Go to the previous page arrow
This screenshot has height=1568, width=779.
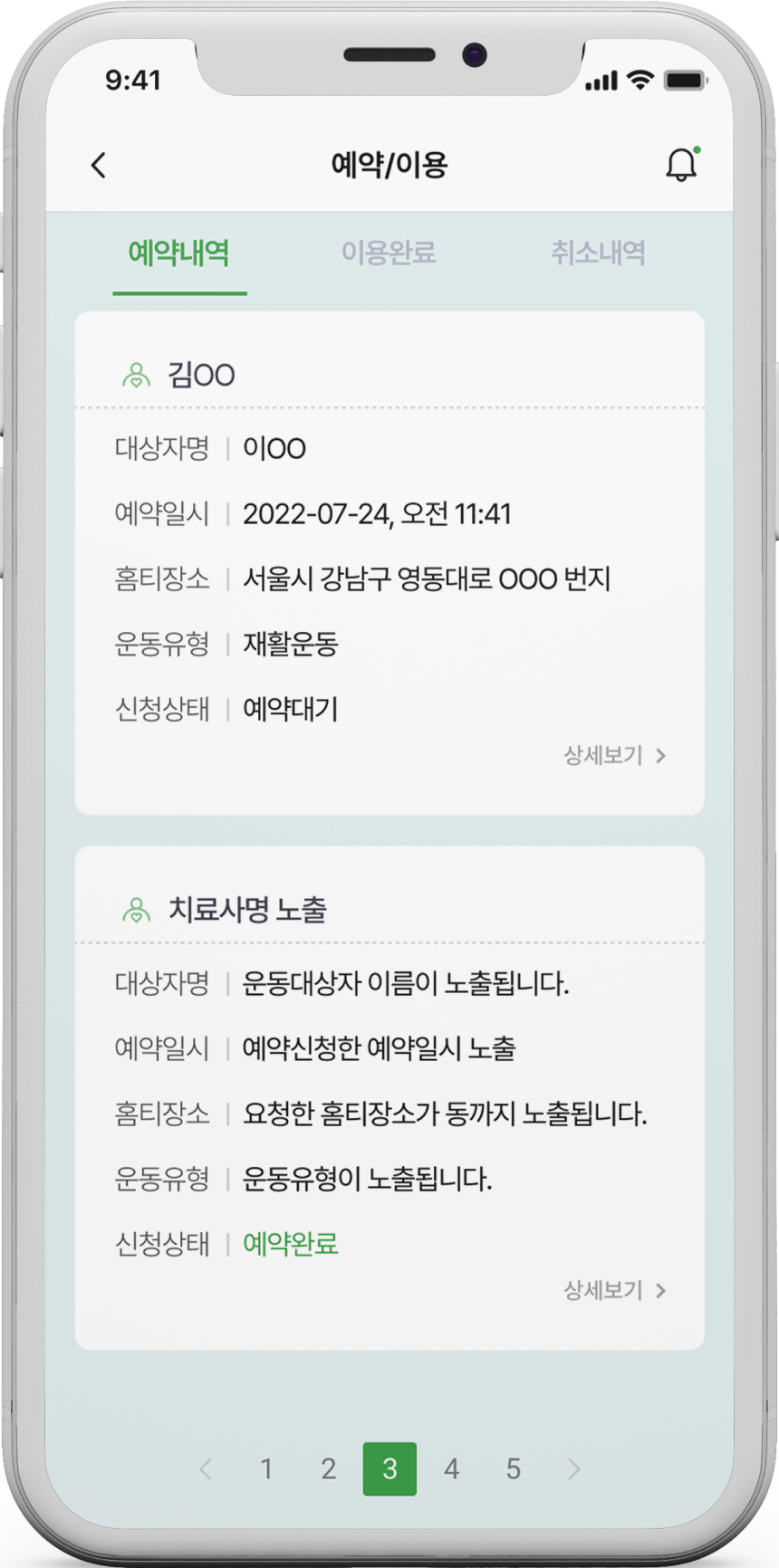(206, 1468)
